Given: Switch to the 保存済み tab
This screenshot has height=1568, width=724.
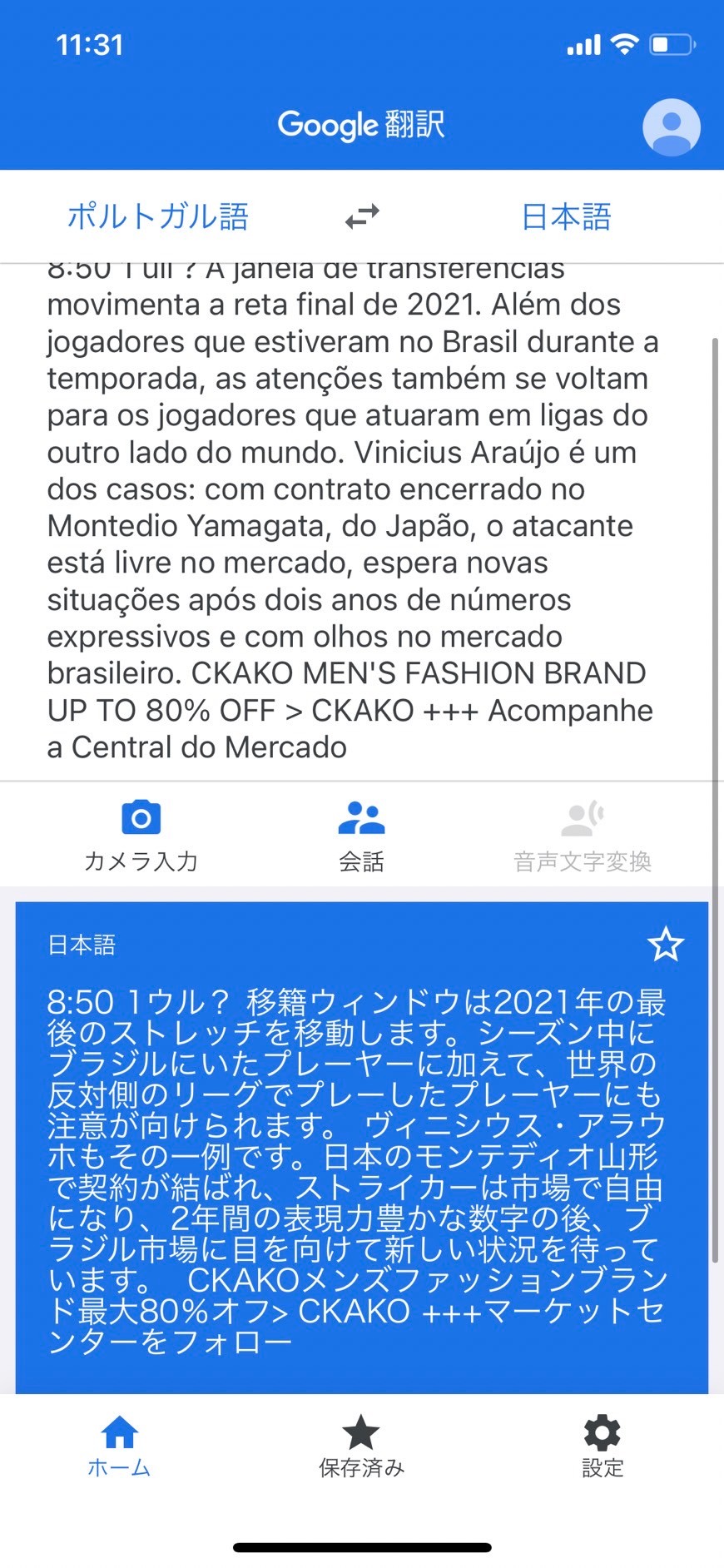Looking at the screenshot, I should (361, 1446).
